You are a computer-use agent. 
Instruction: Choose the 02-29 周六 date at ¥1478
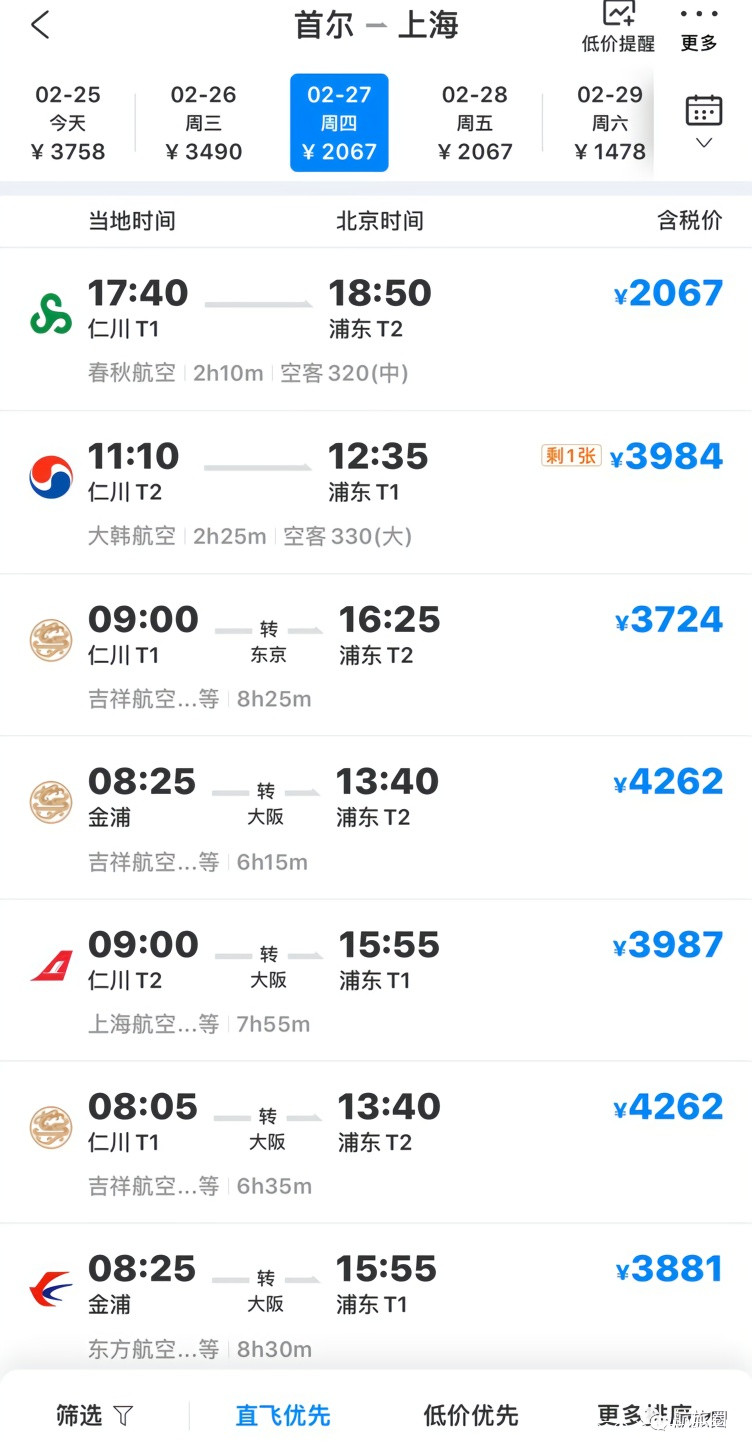610,123
